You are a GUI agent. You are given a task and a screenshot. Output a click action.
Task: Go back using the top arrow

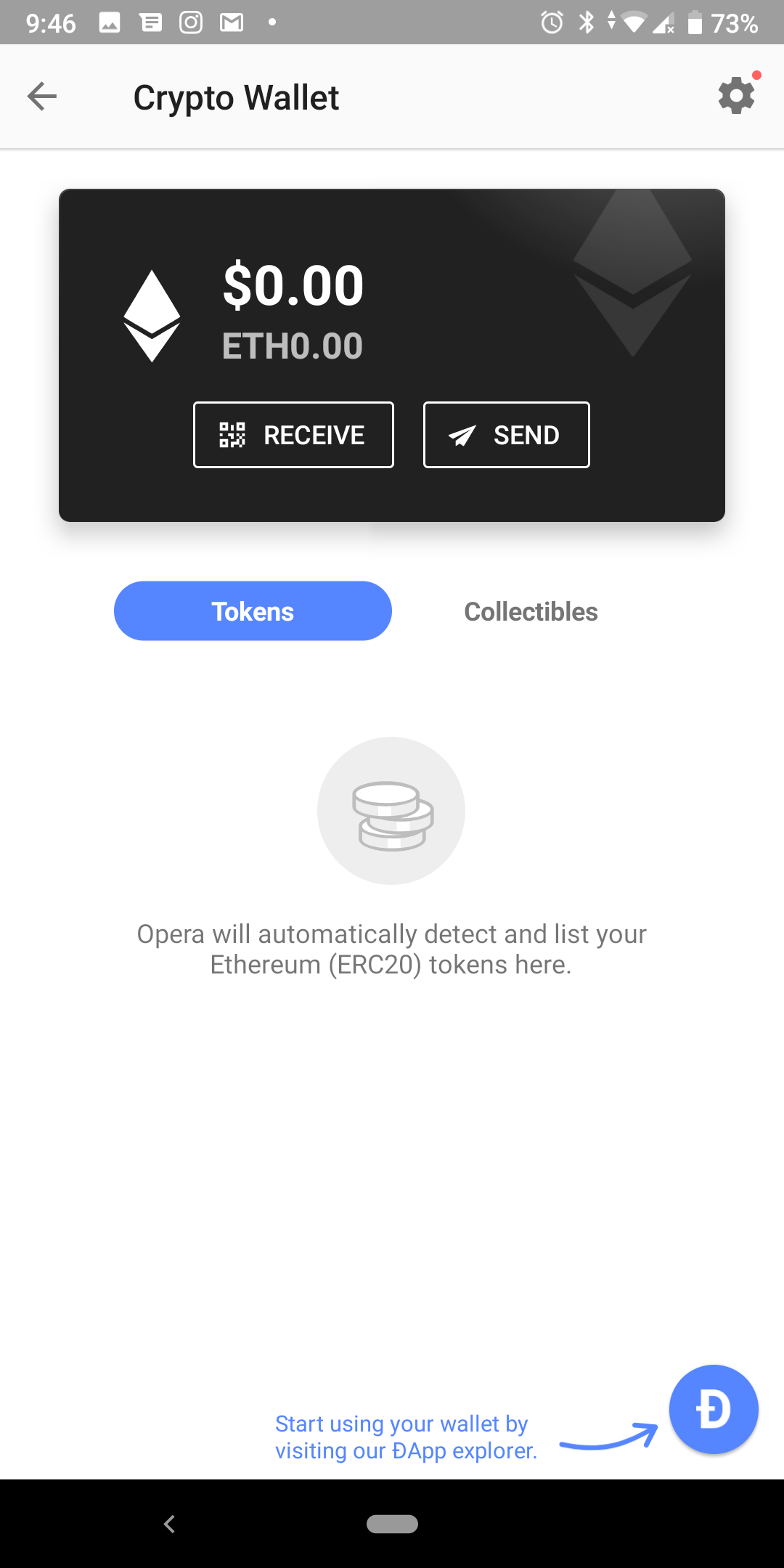pyautogui.click(x=42, y=97)
